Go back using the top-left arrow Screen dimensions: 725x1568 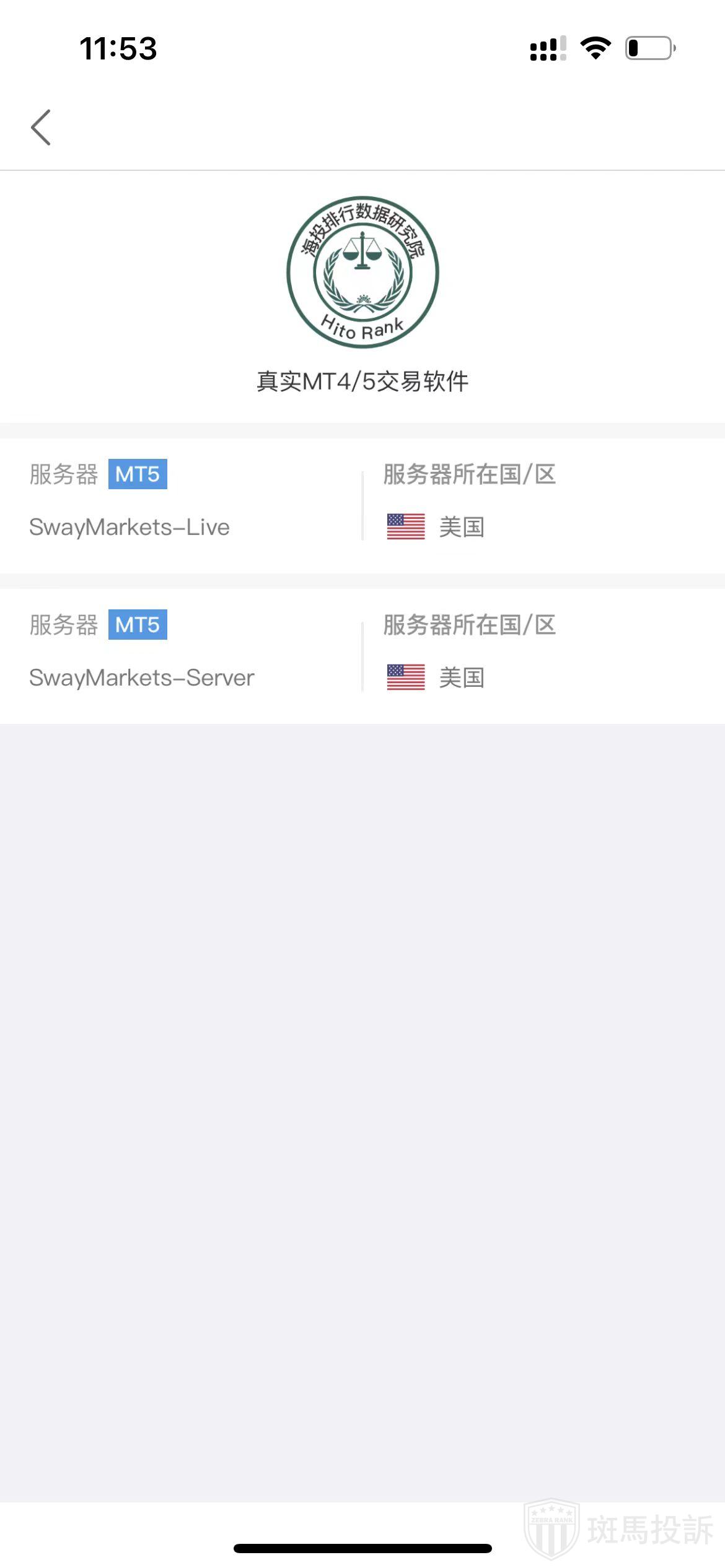(41, 128)
